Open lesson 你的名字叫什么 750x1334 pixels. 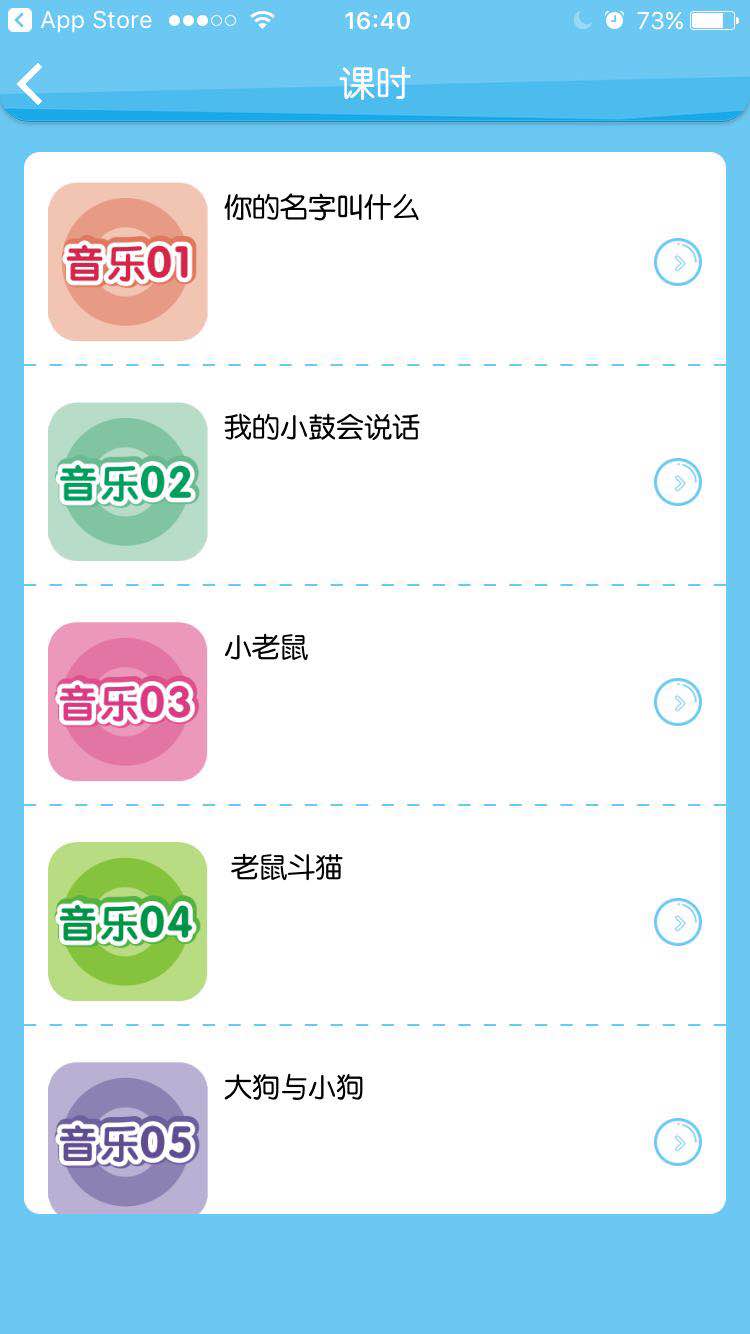coord(321,208)
